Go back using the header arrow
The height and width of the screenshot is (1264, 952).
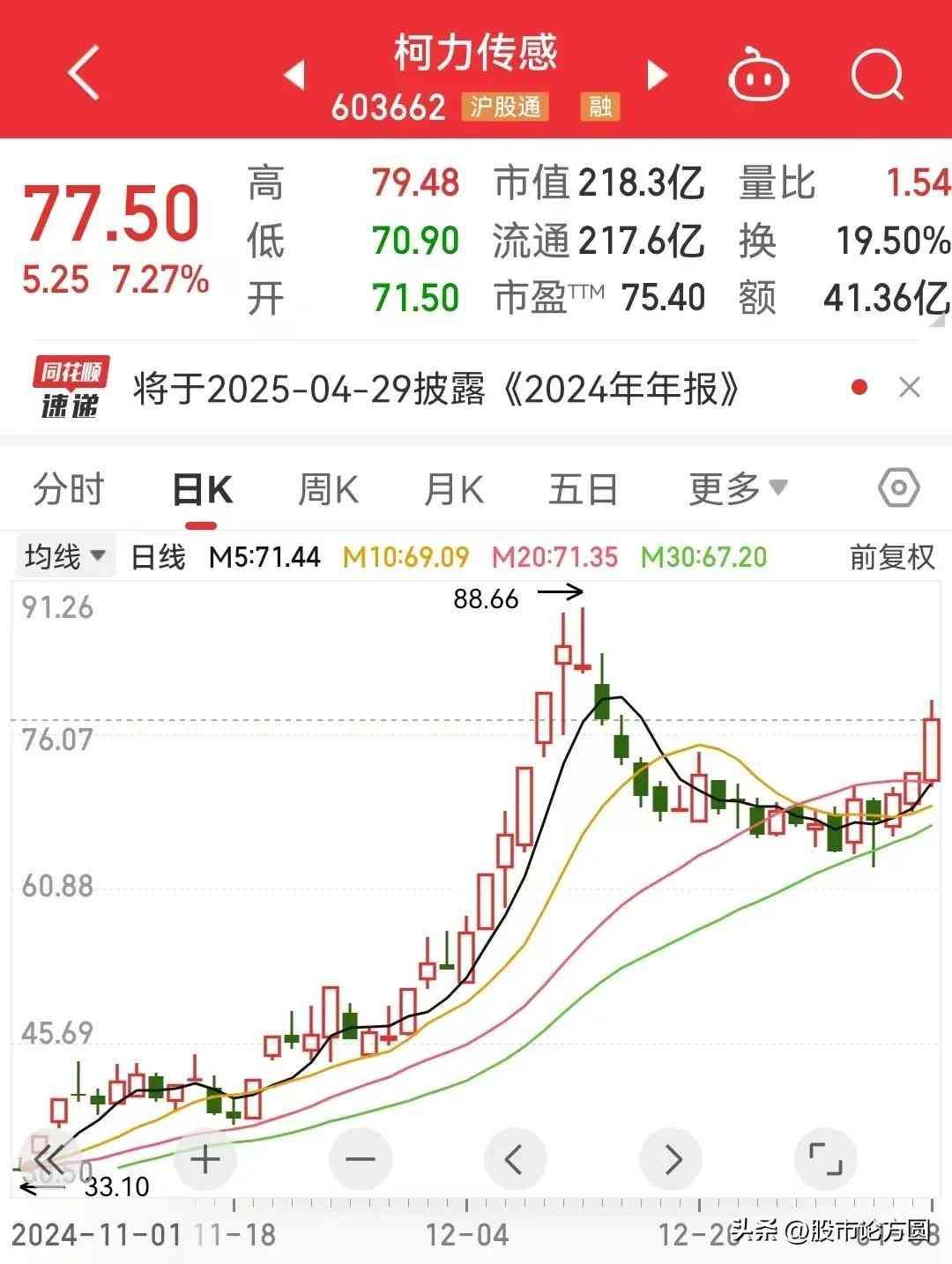(x=85, y=72)
